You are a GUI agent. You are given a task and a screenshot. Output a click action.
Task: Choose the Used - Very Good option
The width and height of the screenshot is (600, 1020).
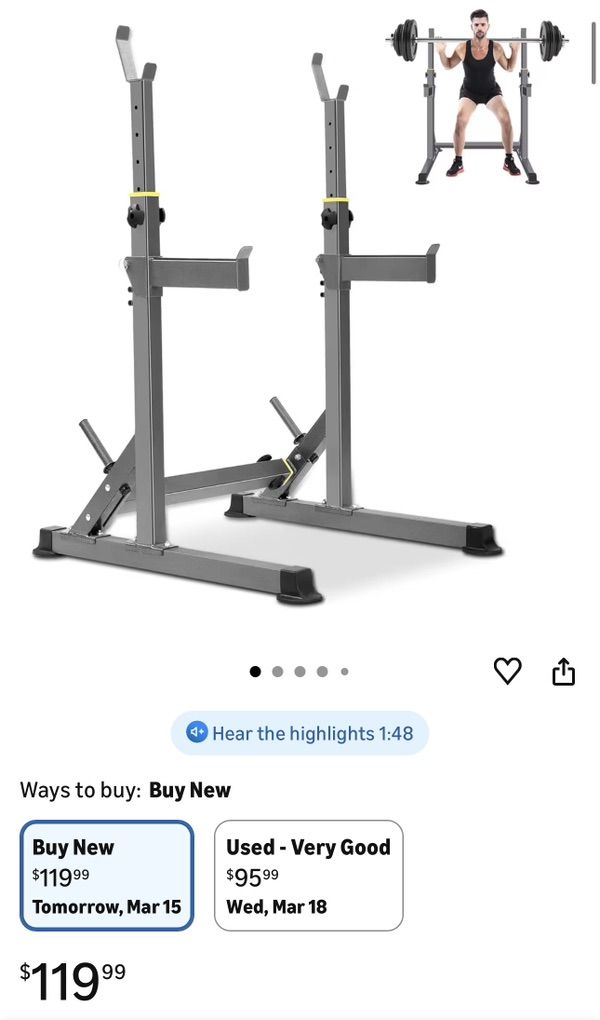tap(308, 876)
